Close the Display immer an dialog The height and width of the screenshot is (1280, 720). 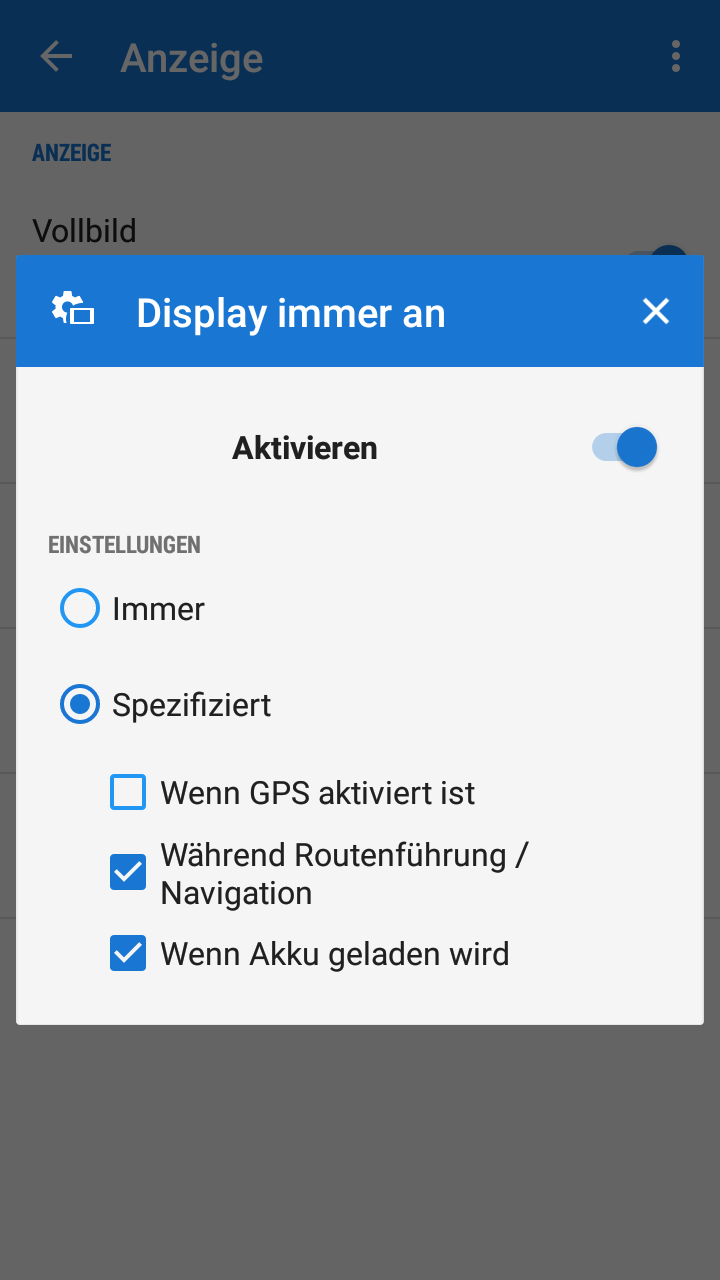tap(656, 312)
